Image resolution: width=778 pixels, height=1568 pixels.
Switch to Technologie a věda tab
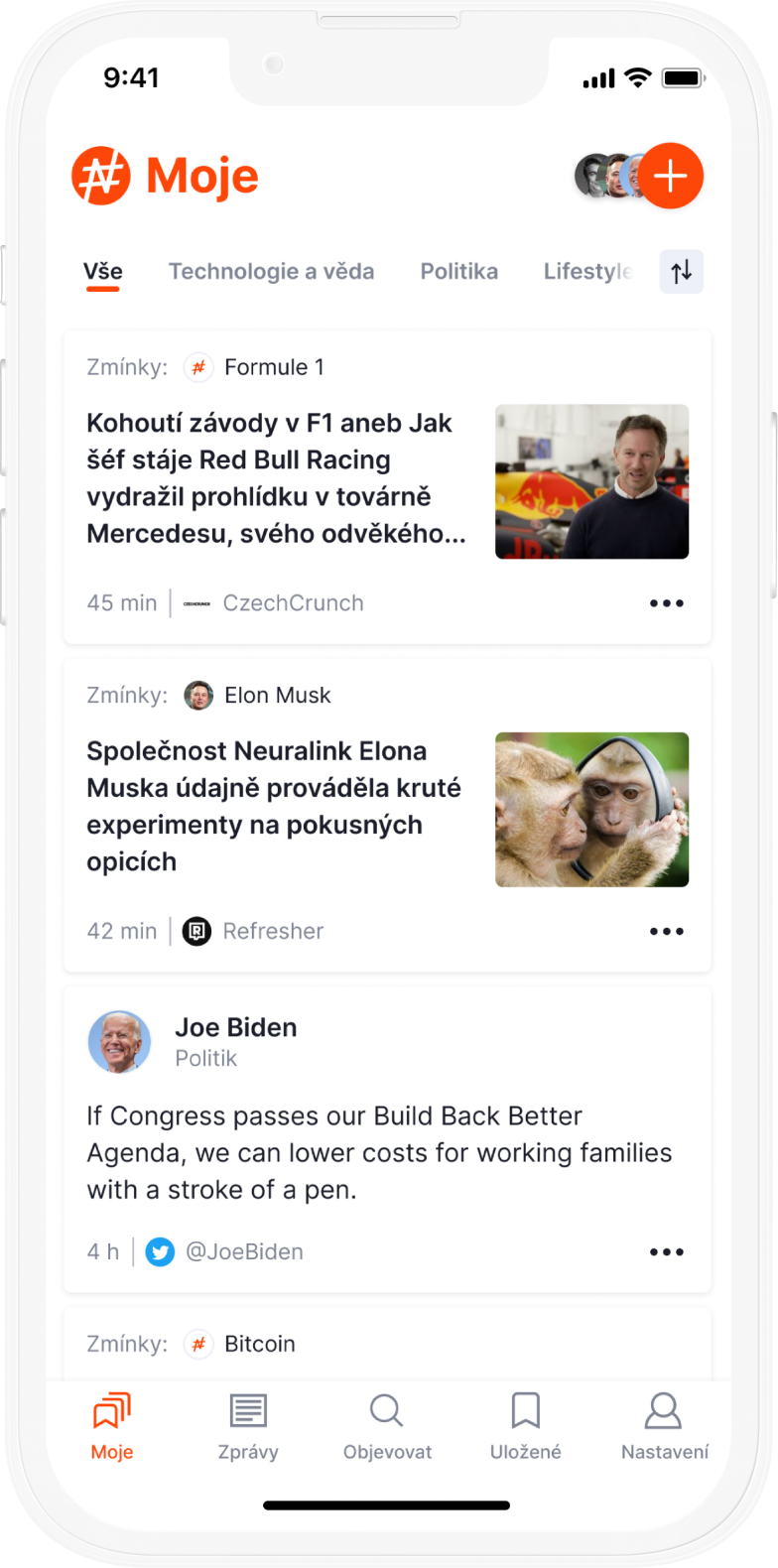[271, 272]
